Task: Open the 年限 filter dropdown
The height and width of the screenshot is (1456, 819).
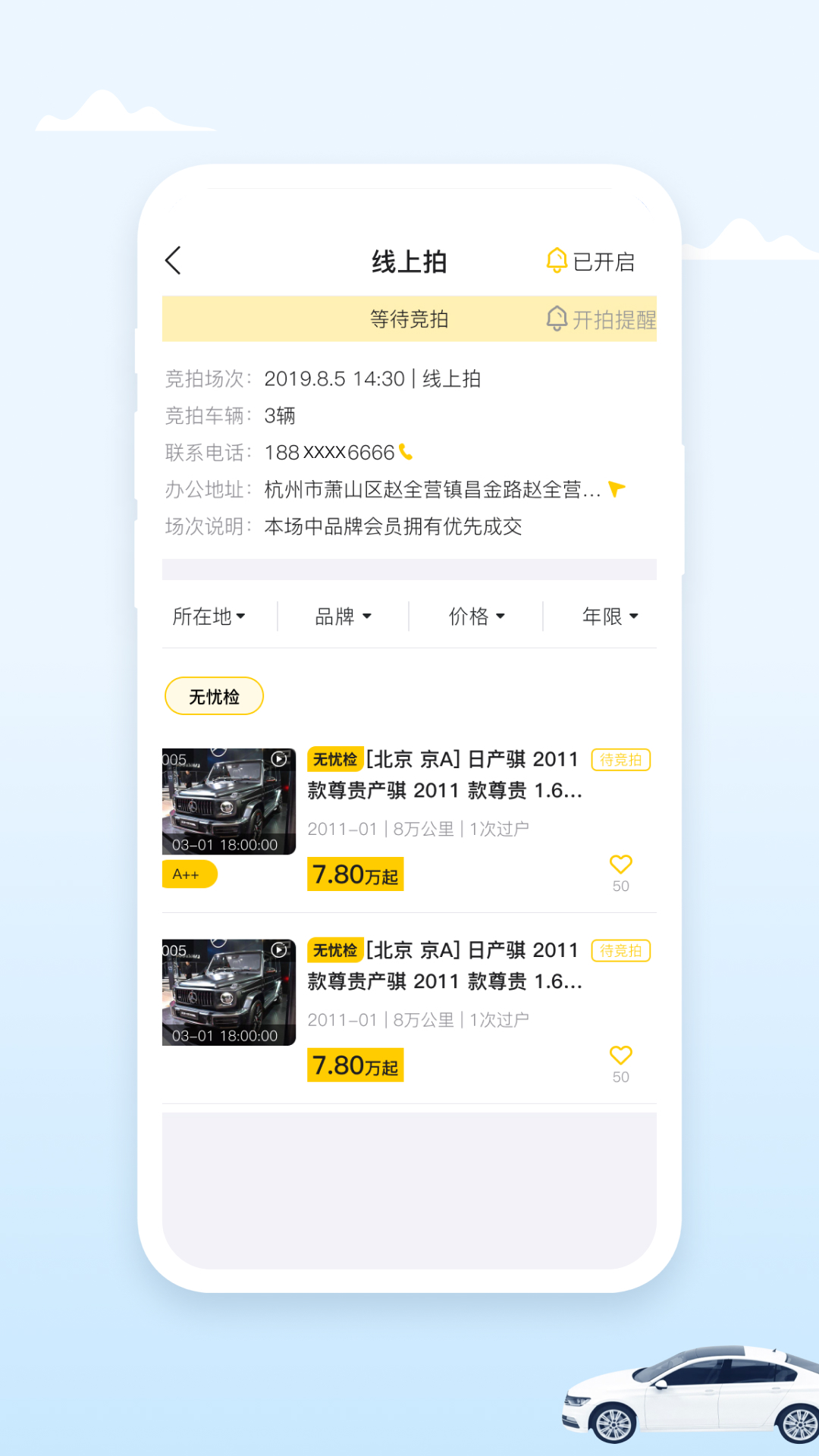Action: point(609,616)
